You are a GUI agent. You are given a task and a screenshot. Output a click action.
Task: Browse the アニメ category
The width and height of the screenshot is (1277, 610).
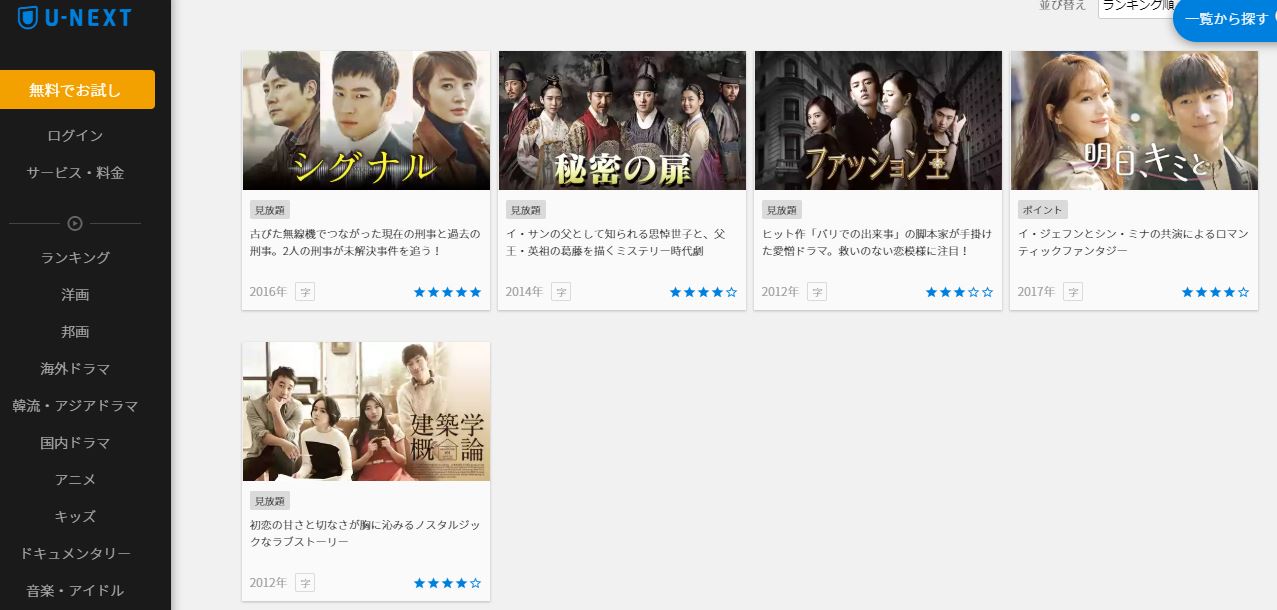[75, 480]
